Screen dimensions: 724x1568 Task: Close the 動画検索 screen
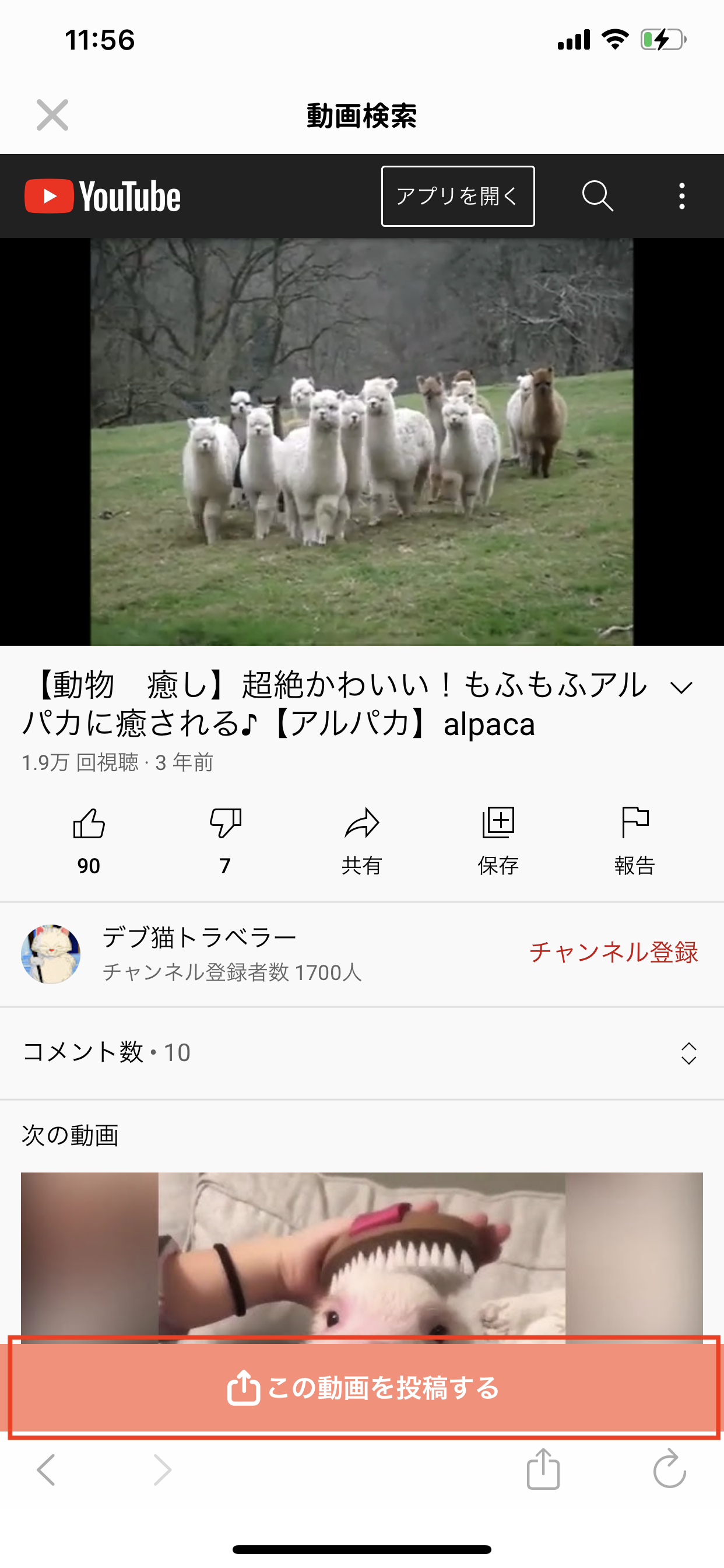(x=52, y=115)
